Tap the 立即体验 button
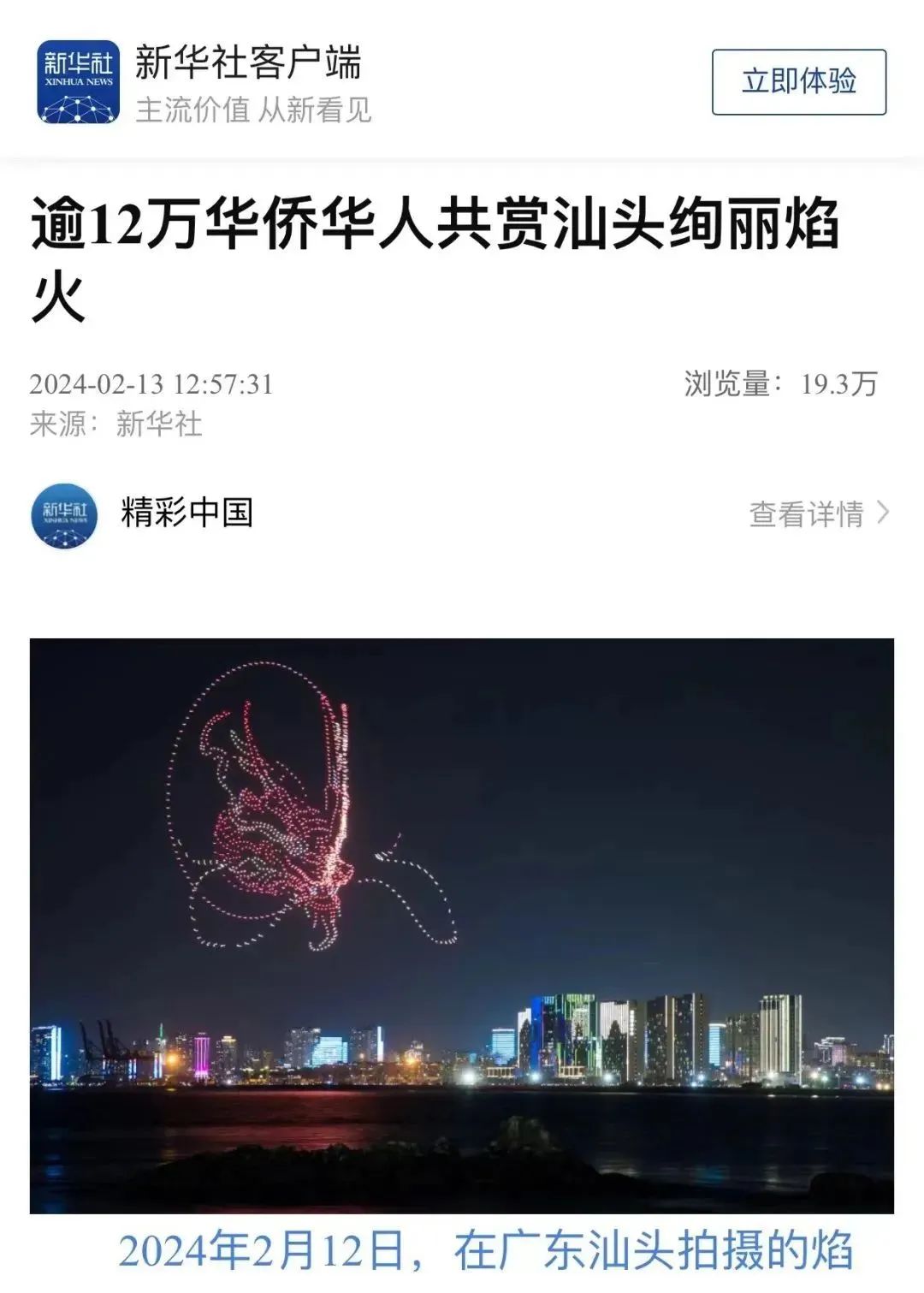Screen dimensions: 924x1293 [798, 82]
